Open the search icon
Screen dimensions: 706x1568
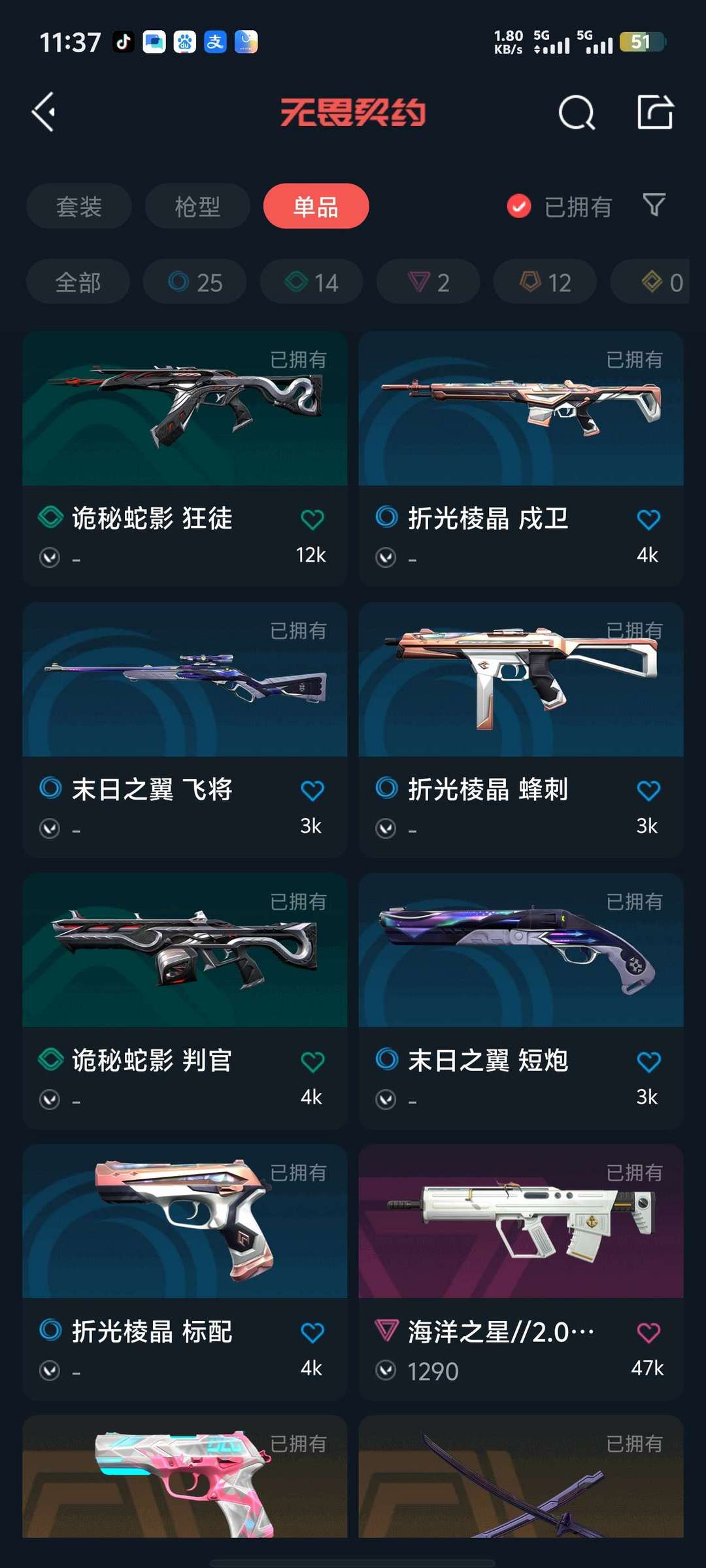coord(577,113)
